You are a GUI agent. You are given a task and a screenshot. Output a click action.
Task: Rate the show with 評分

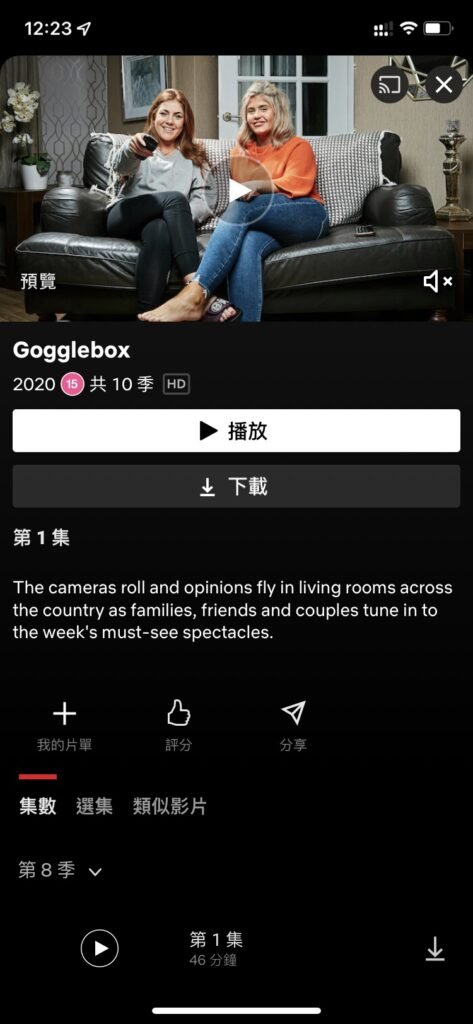(178, 727)
